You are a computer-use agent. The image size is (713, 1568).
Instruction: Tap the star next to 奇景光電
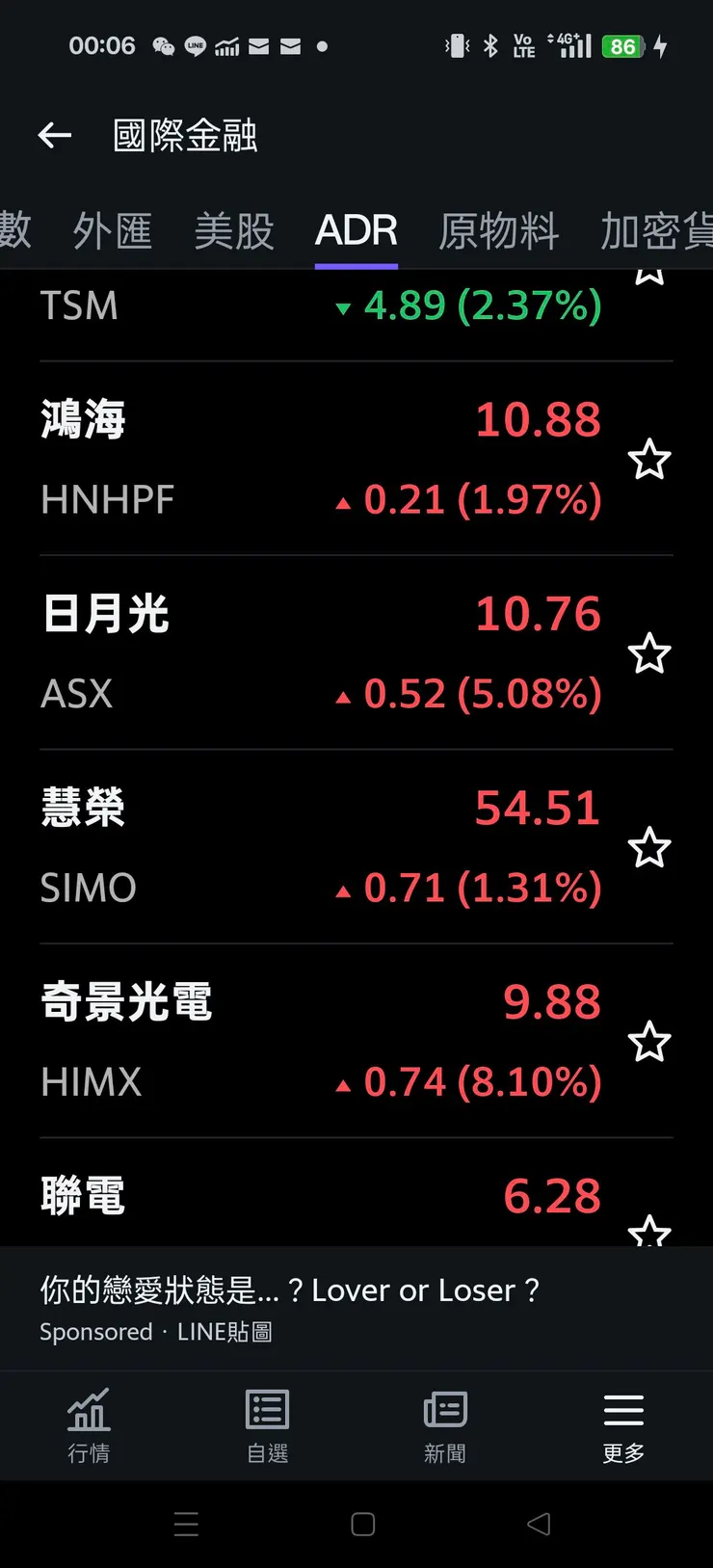(649, 1042)
